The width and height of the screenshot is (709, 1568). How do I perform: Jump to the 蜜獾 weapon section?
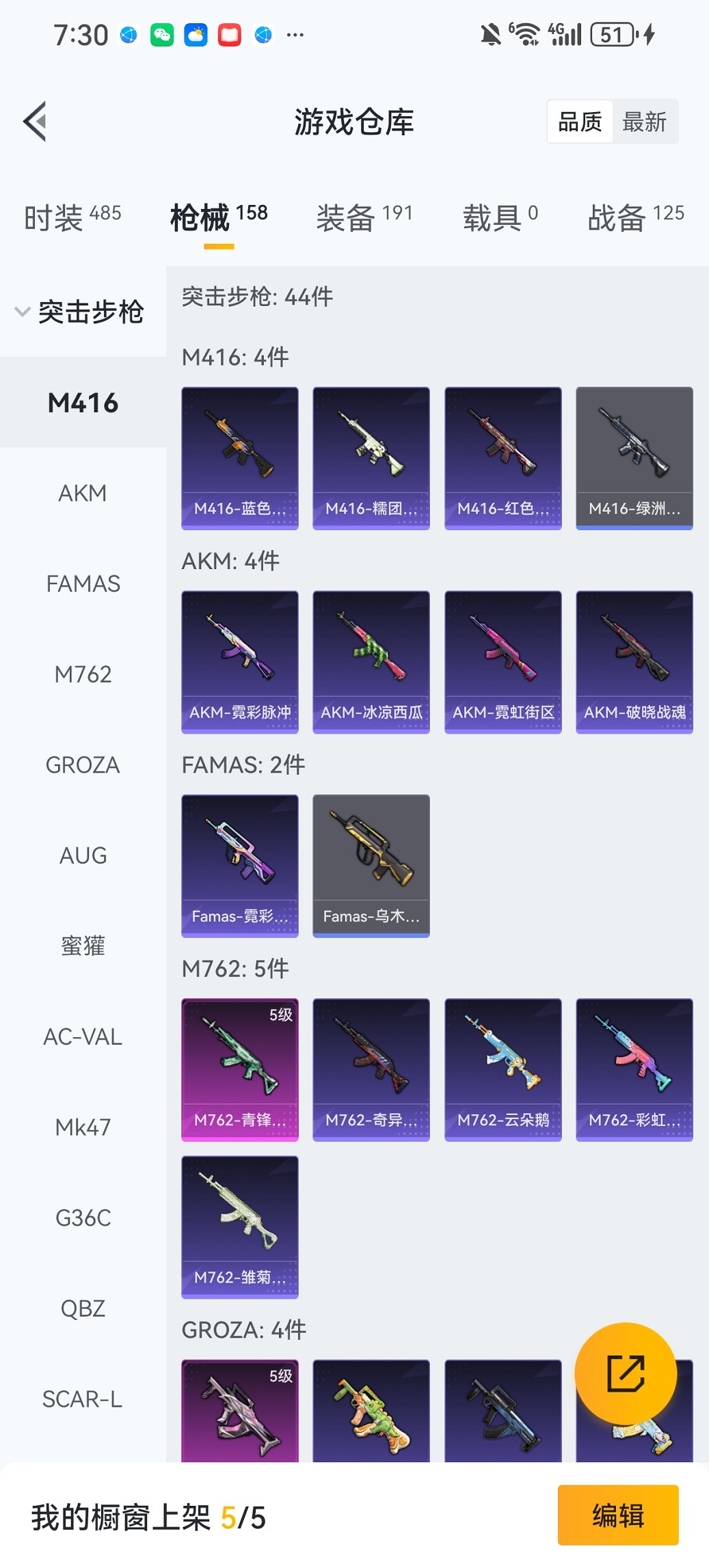[83, 946]
